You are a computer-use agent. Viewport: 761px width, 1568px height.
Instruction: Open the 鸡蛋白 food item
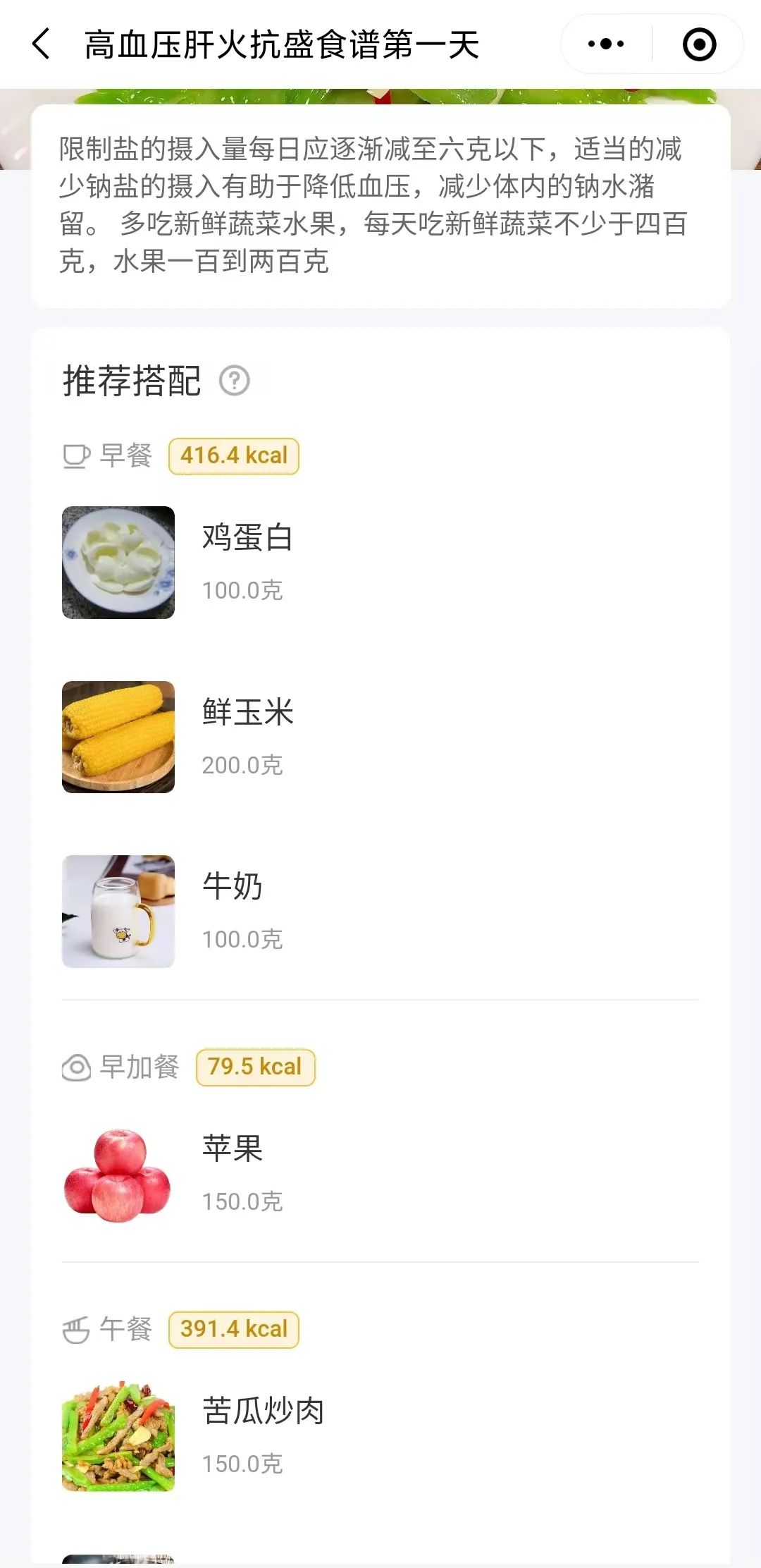click(x=247, y=561)
